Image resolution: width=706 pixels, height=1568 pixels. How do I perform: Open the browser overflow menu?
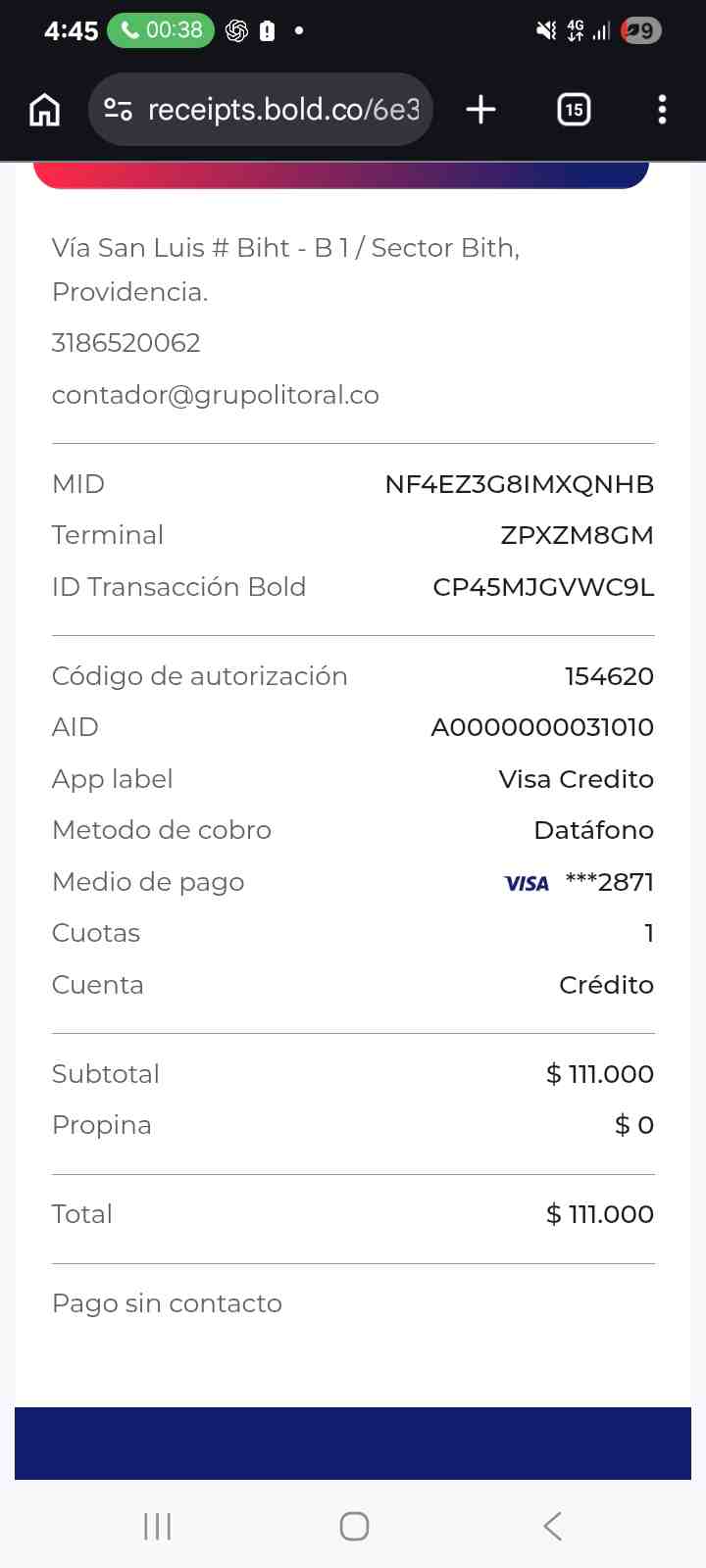click(x=662, y=110)
